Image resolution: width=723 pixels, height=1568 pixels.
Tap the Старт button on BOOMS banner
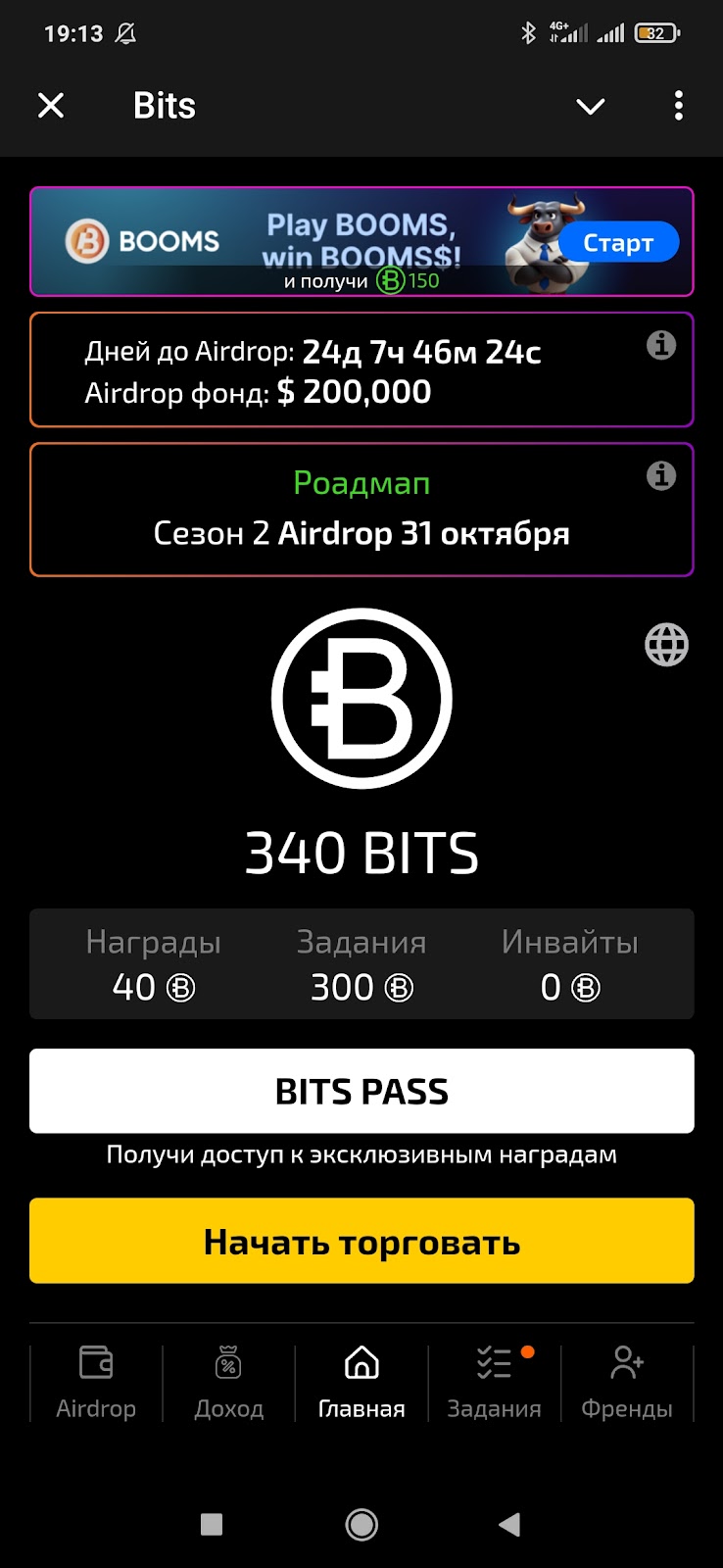point(618,242)
